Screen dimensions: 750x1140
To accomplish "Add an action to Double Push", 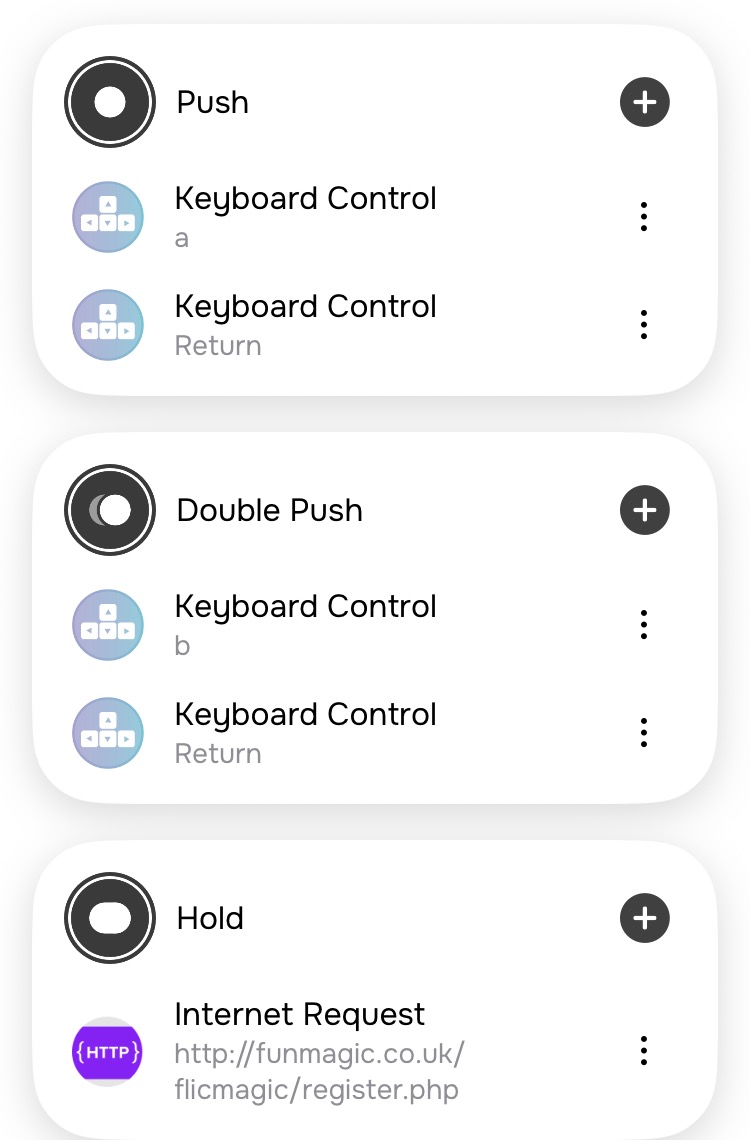I will click(644, 510).
